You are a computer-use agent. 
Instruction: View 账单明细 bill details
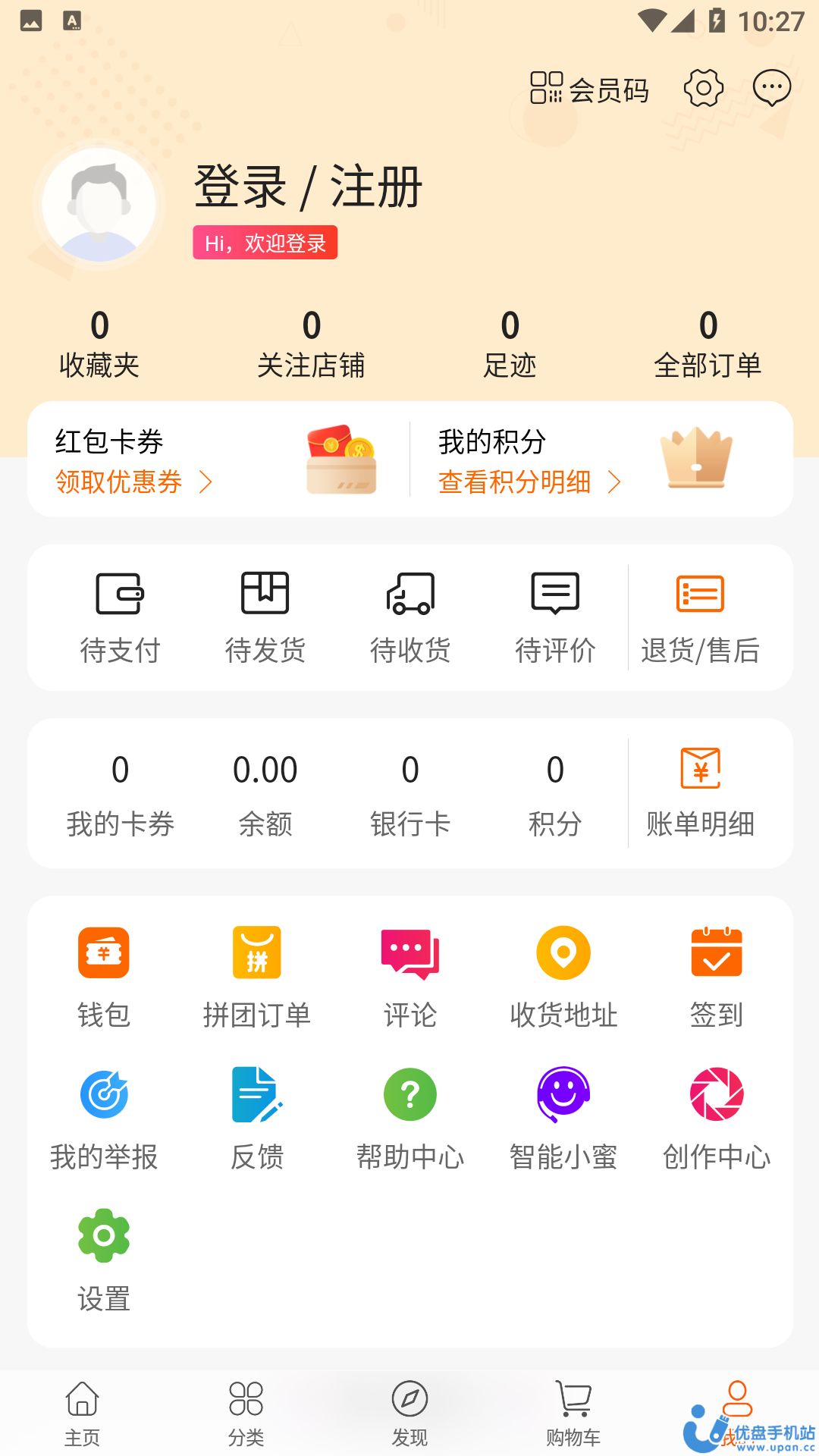coord(700,792)
